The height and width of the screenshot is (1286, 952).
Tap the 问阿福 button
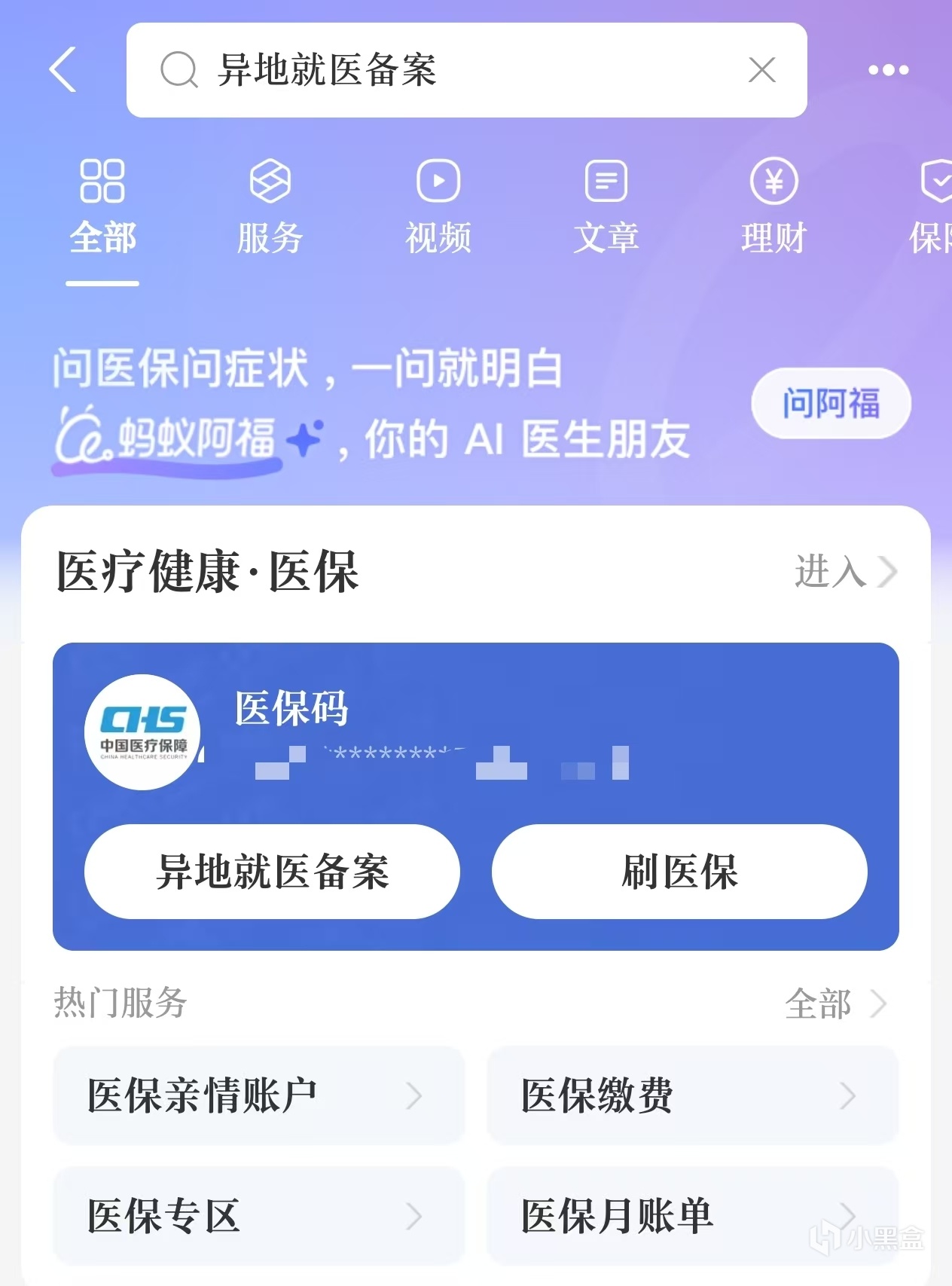coord(831,403)
